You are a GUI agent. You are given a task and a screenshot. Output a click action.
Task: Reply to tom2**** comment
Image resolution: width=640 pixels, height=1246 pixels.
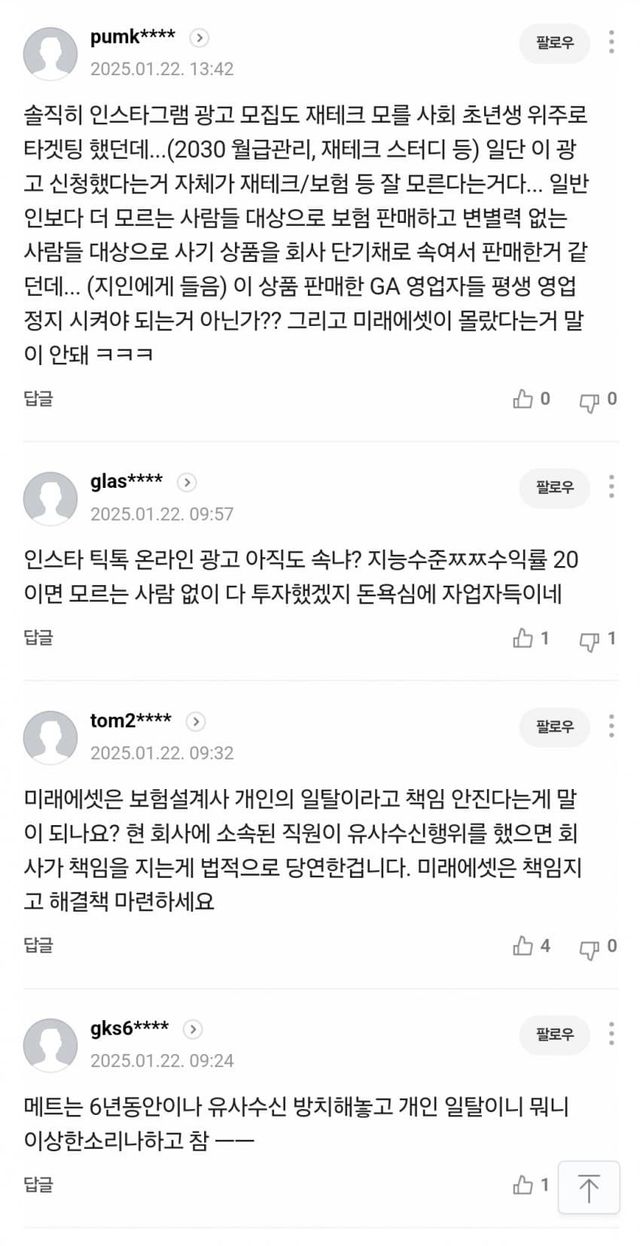click(x=38, y=945)
